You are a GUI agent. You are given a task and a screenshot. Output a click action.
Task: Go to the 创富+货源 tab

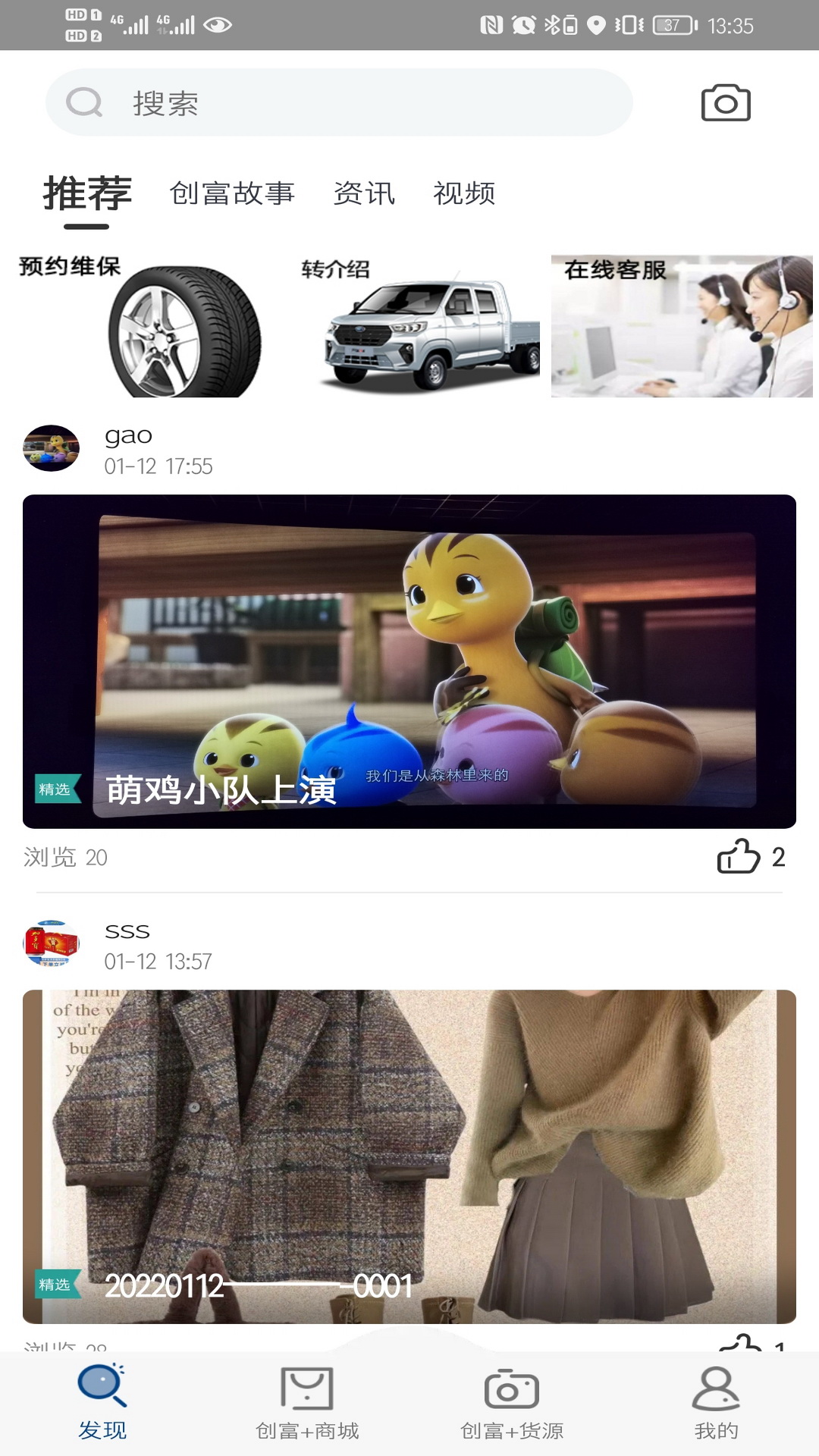tap(512, 1403)
